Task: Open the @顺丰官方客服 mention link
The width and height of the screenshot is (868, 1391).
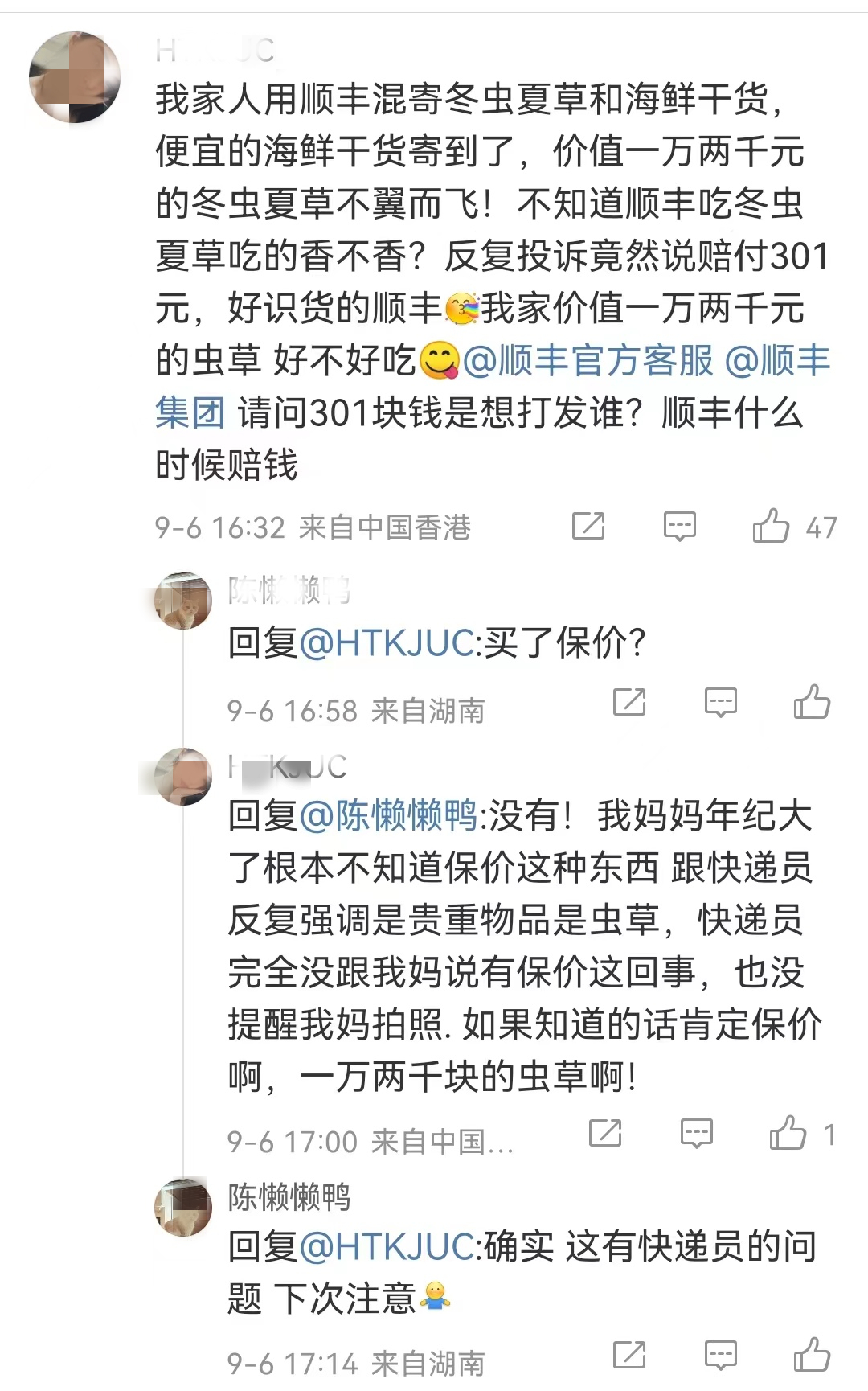Action: (x=588, y=360)
